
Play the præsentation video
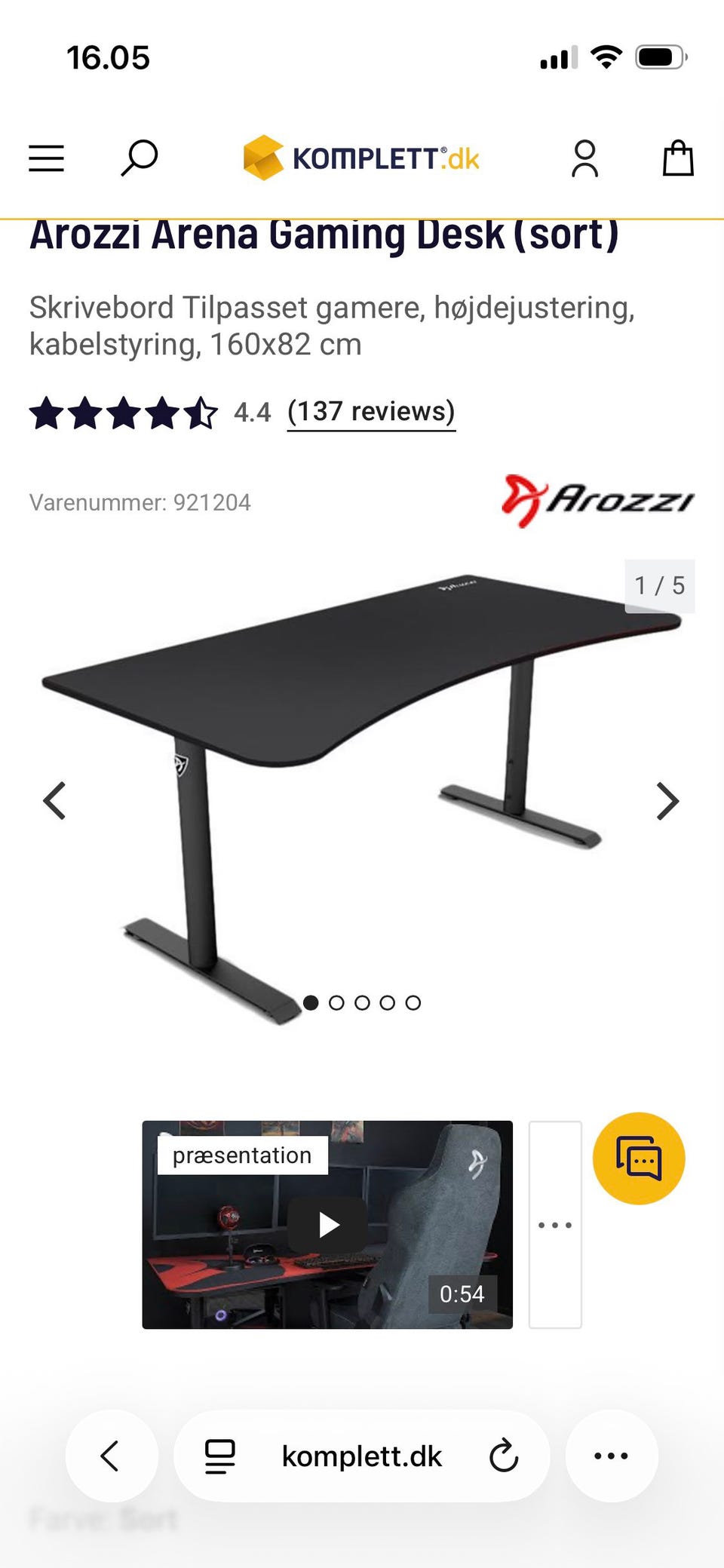tap(328, 1224)
